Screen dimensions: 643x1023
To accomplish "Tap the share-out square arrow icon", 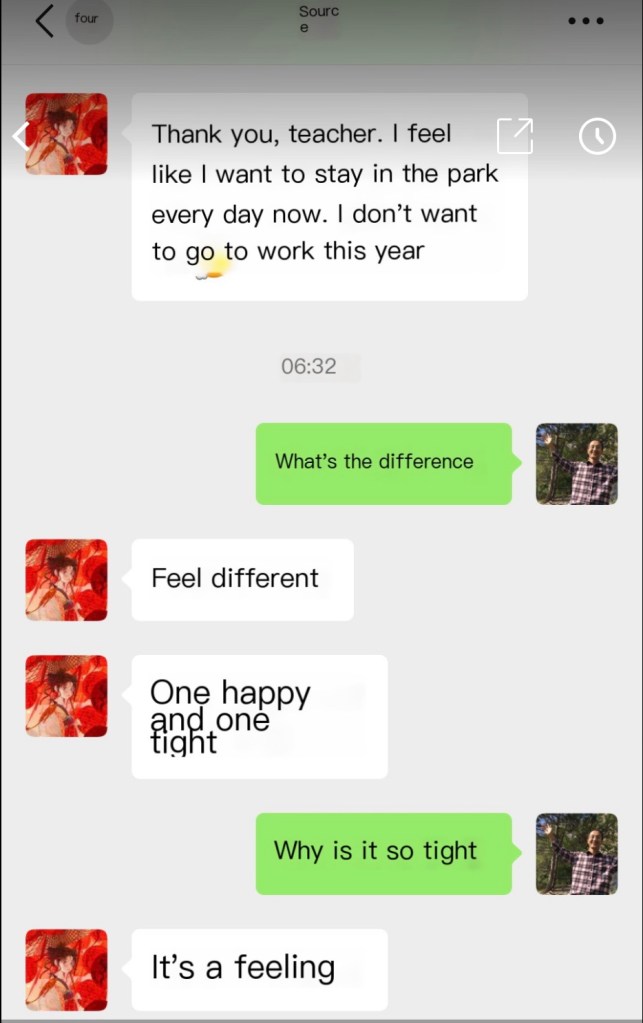I will pos(515,135).
